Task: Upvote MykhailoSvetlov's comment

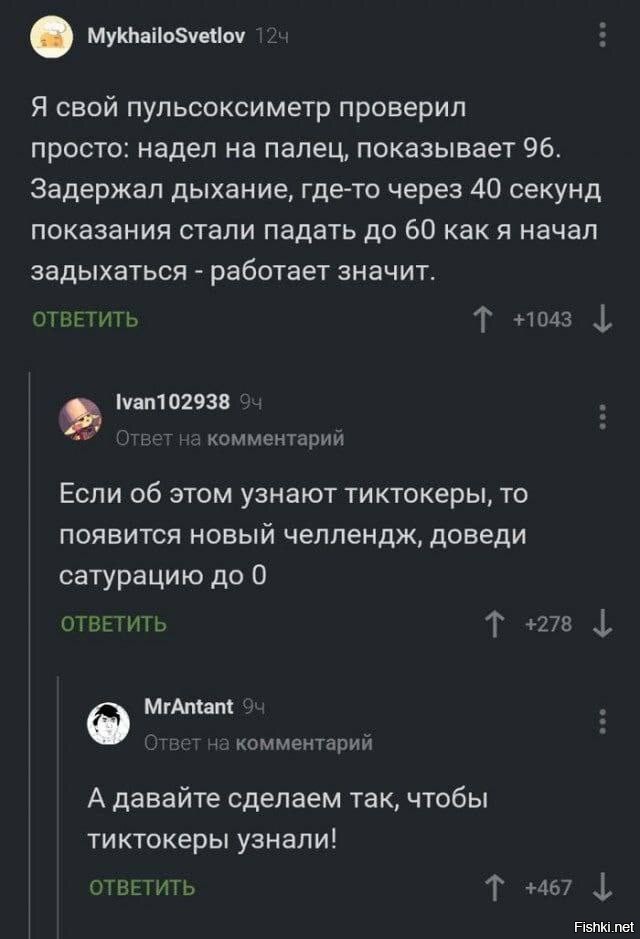Action: 485,320
